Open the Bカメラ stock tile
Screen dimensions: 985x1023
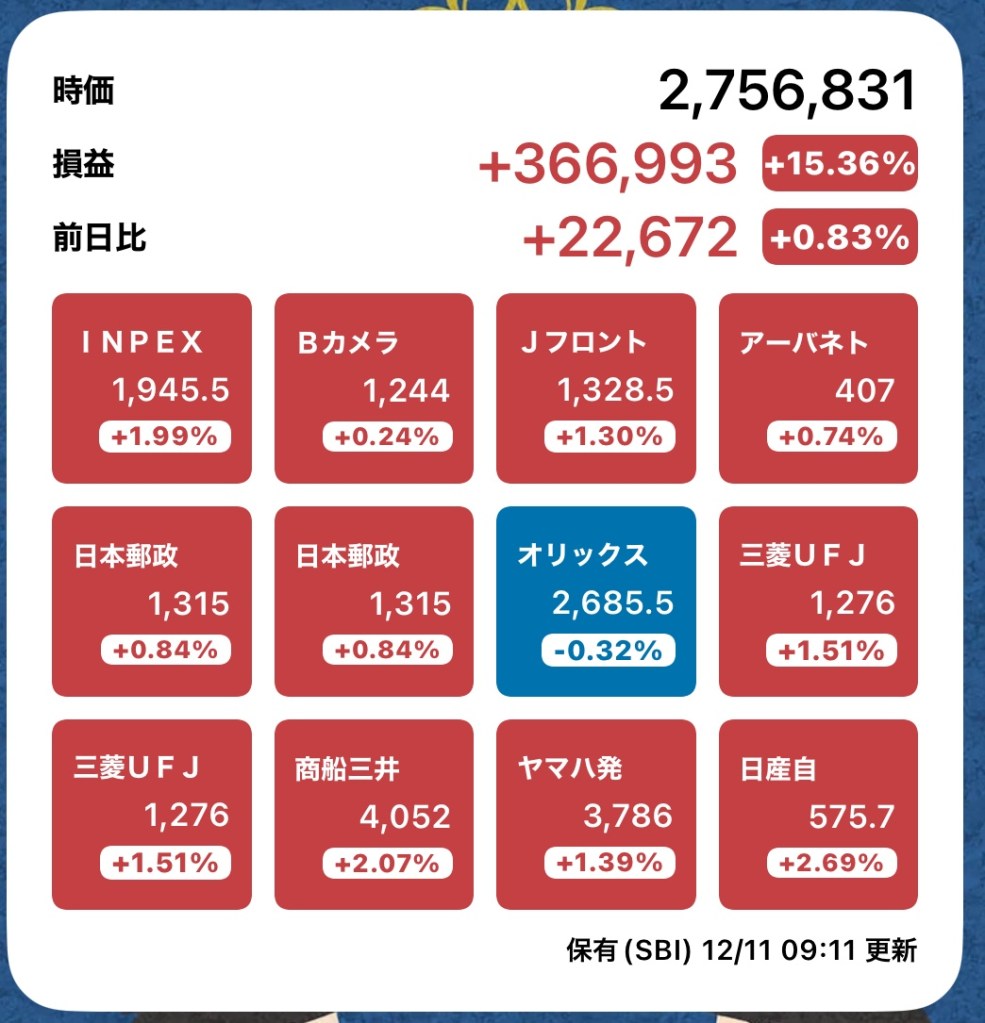373,388
